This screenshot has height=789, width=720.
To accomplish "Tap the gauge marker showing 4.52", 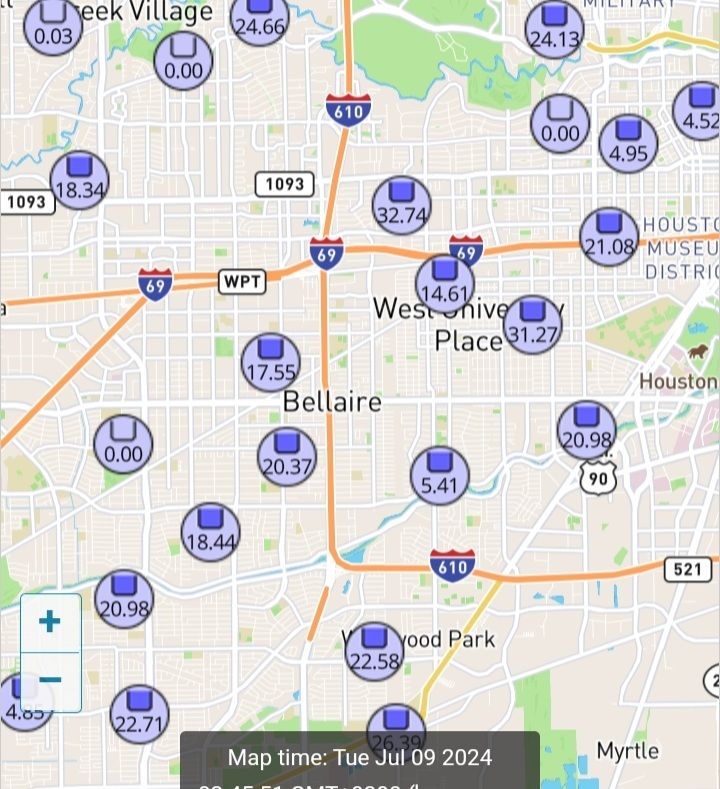I will pos(700,110).
